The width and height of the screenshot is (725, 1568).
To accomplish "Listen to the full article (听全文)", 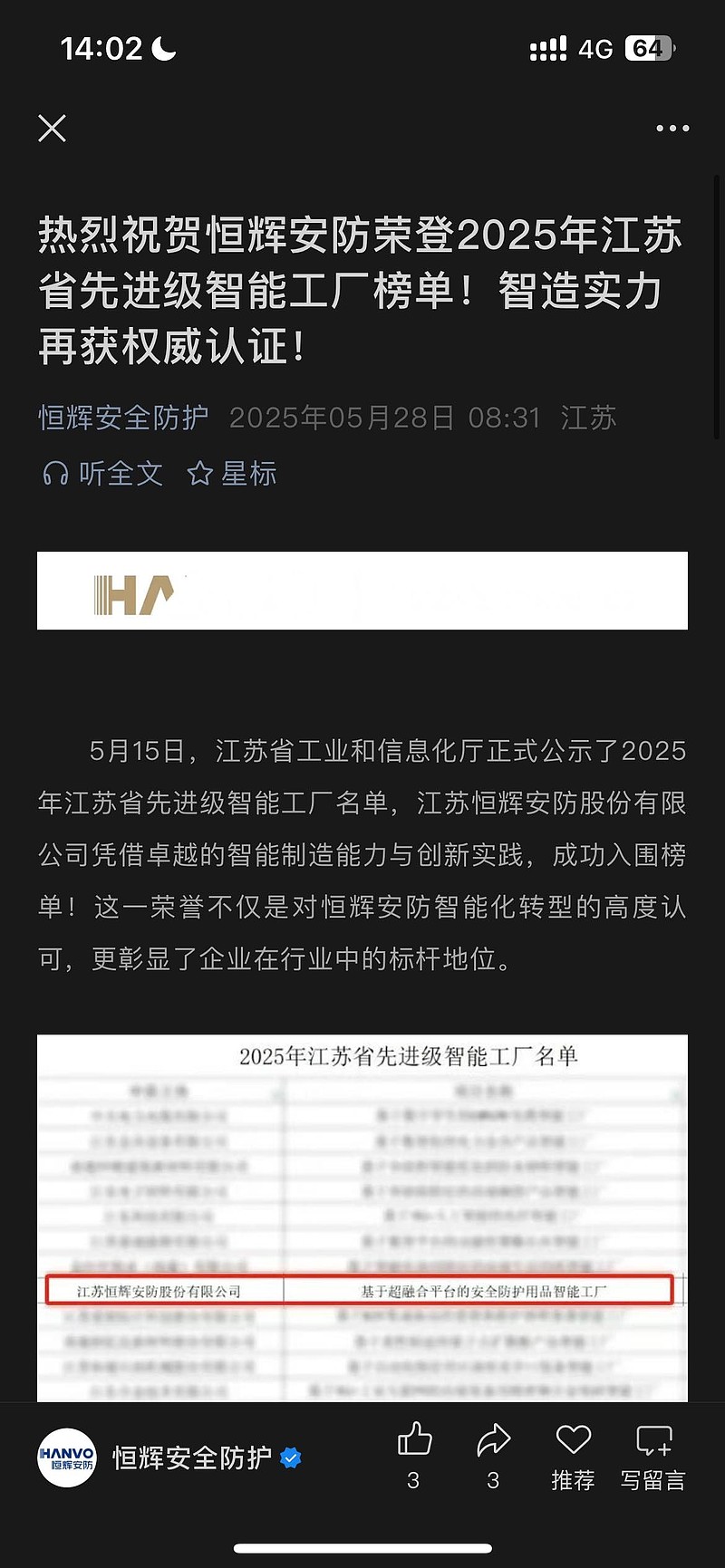I will [103, 474].
